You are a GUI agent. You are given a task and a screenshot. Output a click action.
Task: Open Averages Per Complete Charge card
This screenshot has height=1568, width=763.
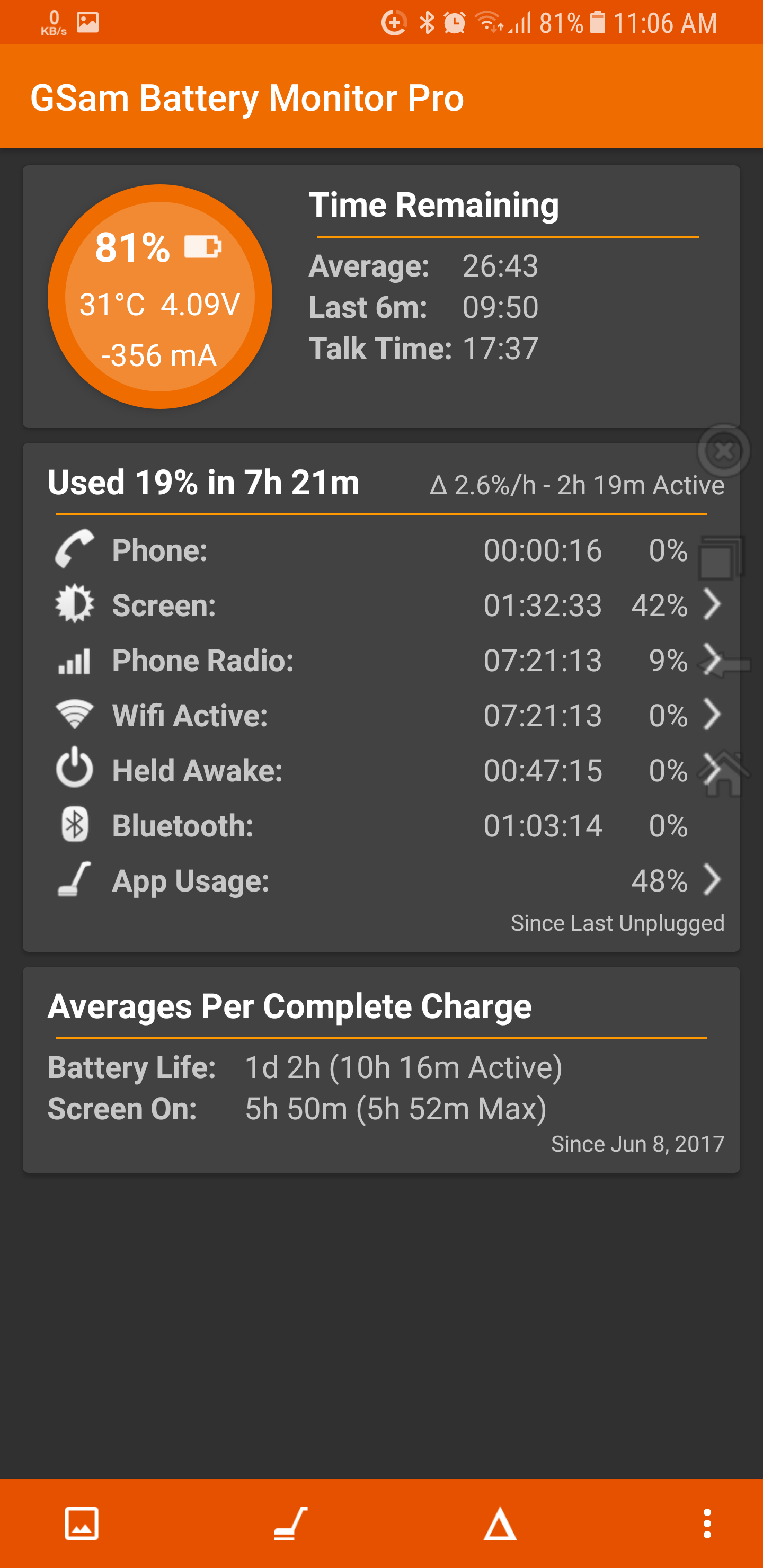click(381, 1070)
